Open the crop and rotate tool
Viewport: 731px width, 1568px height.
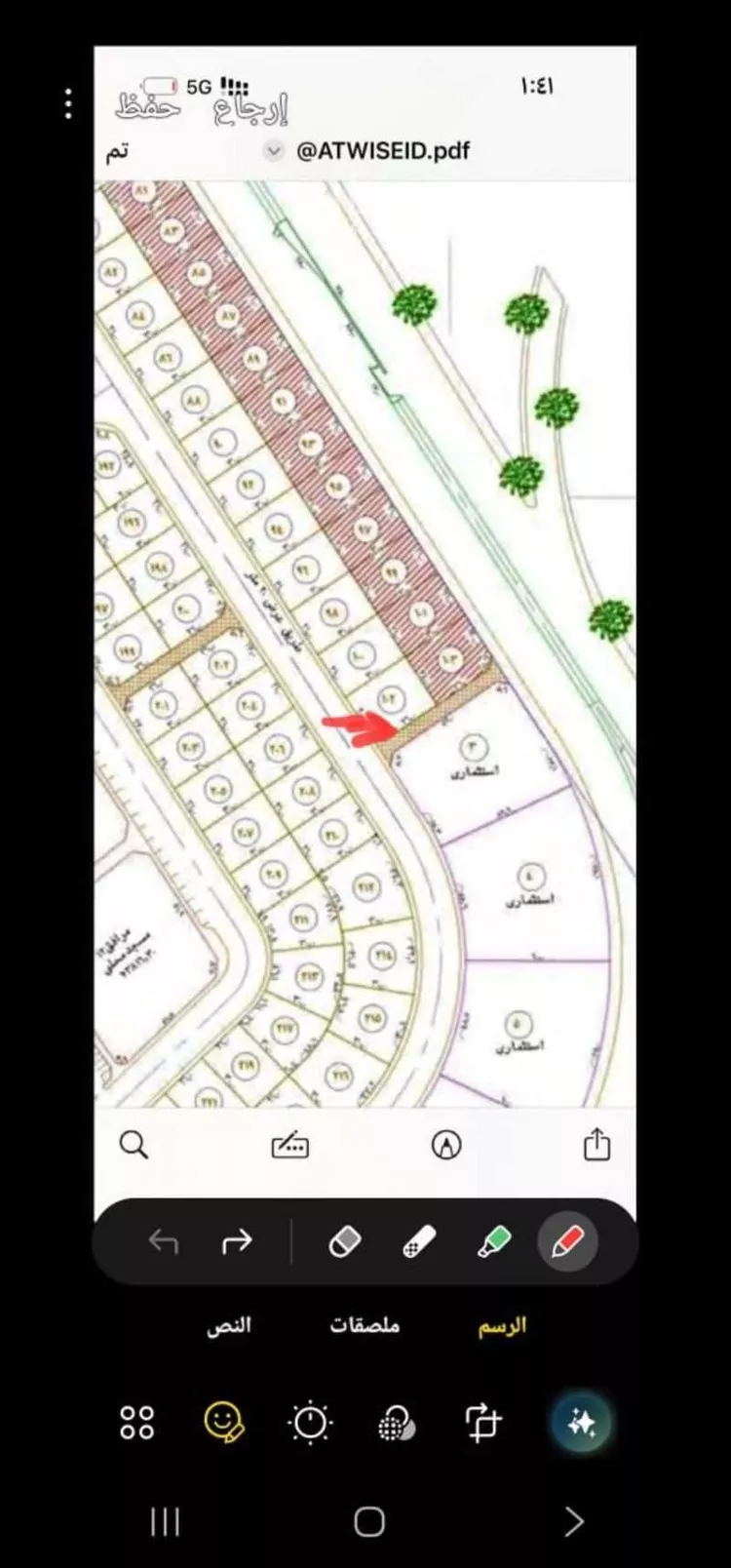click(483, 1423)
